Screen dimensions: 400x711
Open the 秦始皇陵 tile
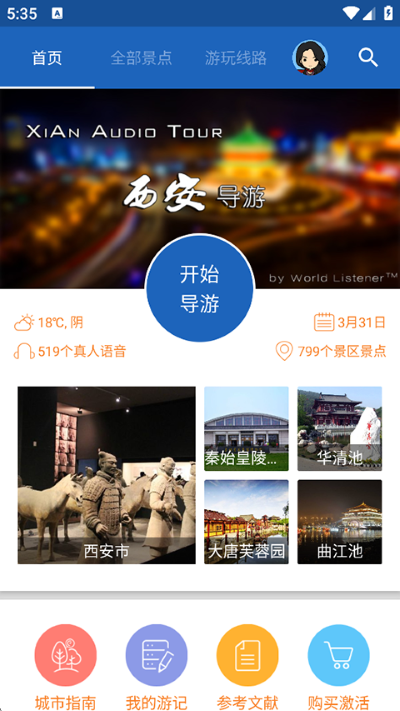pyautogui.click(x=246, y=429)
